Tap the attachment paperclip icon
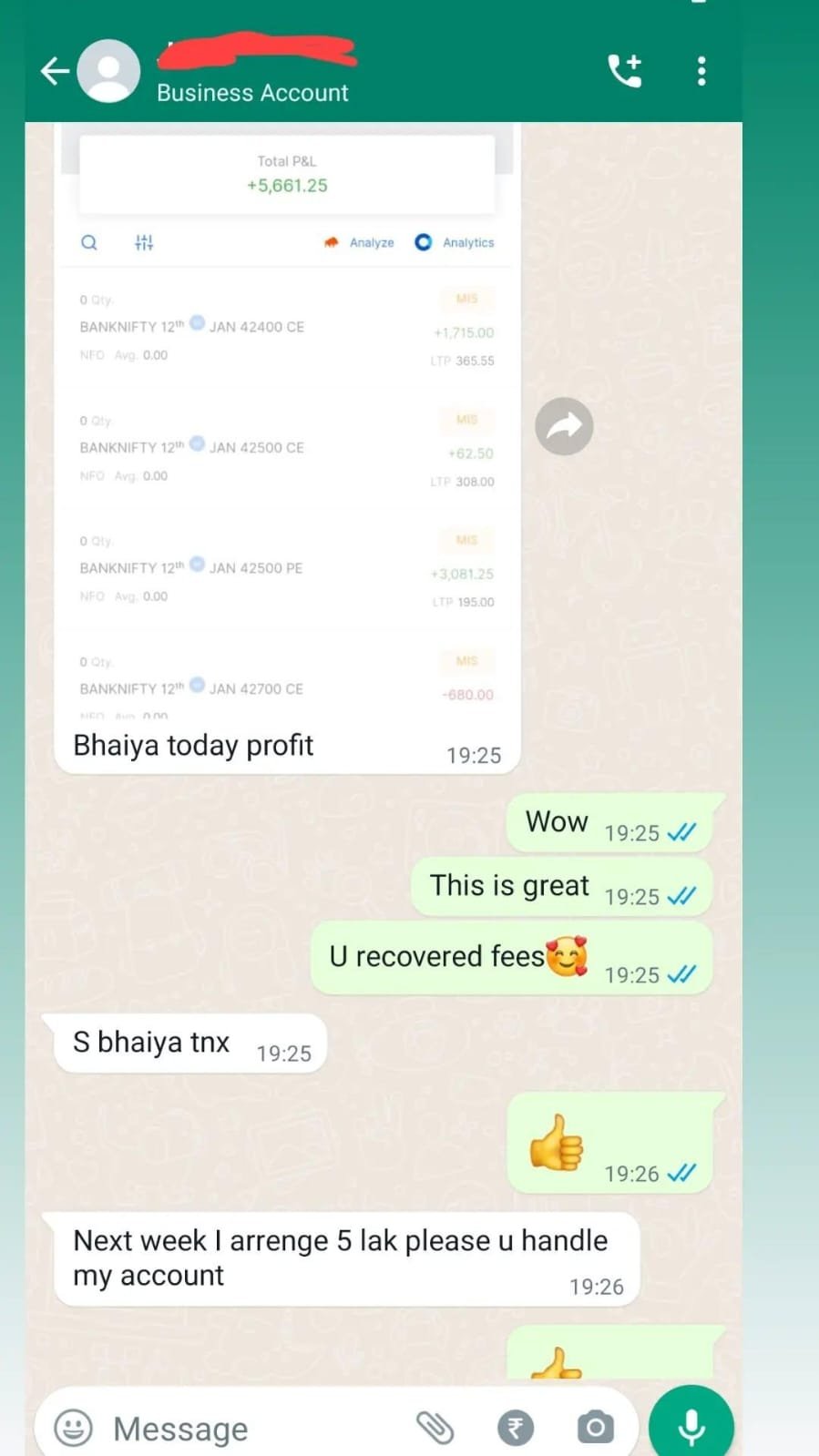The width and height of the screenshot is (819, 1456). pyautogui.click(x=435, y=1428)
